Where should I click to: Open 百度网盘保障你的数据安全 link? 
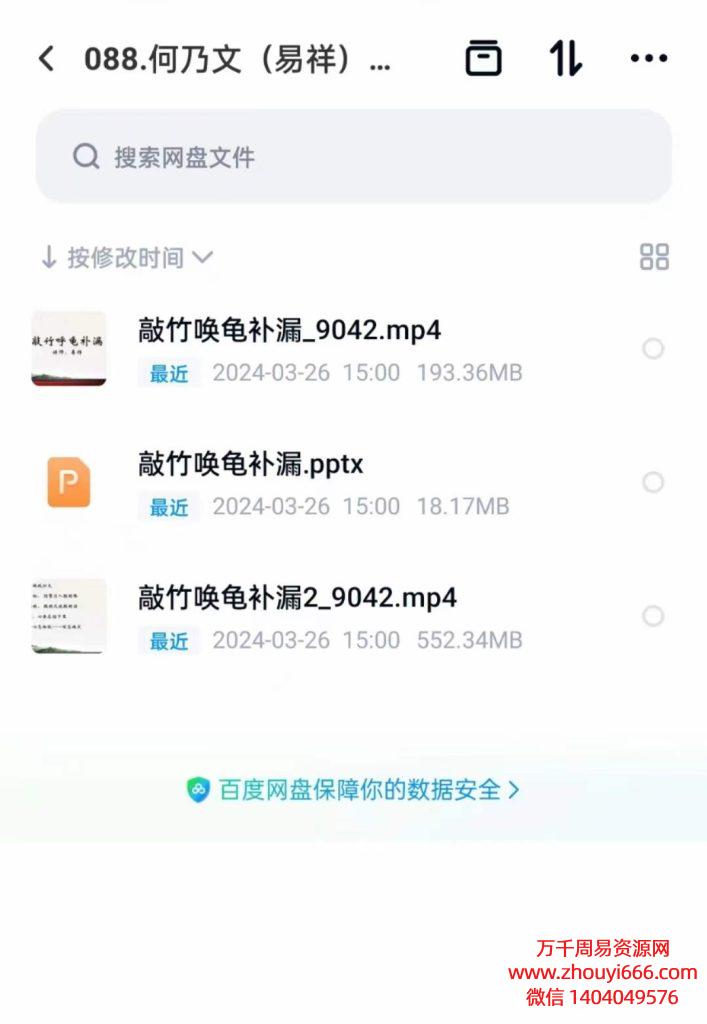353,790
